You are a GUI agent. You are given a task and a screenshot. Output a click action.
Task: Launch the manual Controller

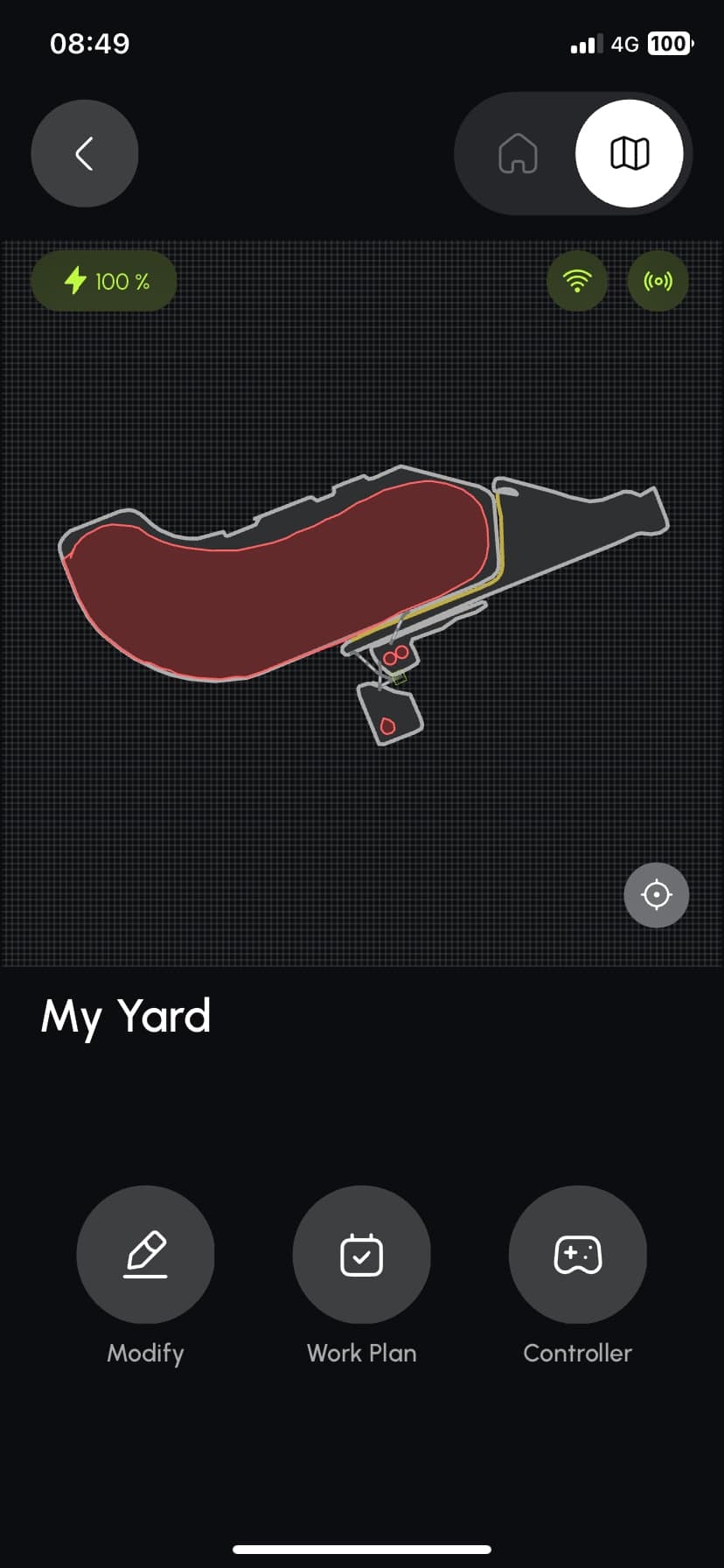tap(577, 1254)
